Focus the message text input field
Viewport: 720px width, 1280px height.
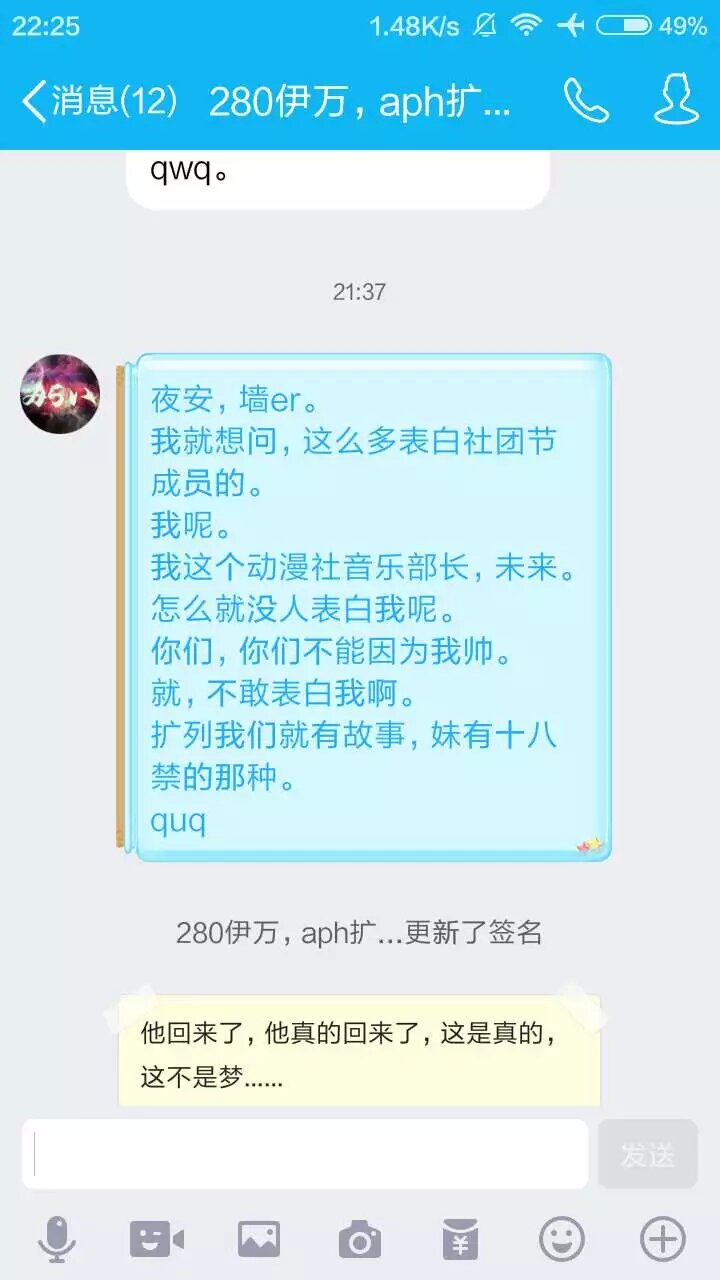(x=305, y=1154)
